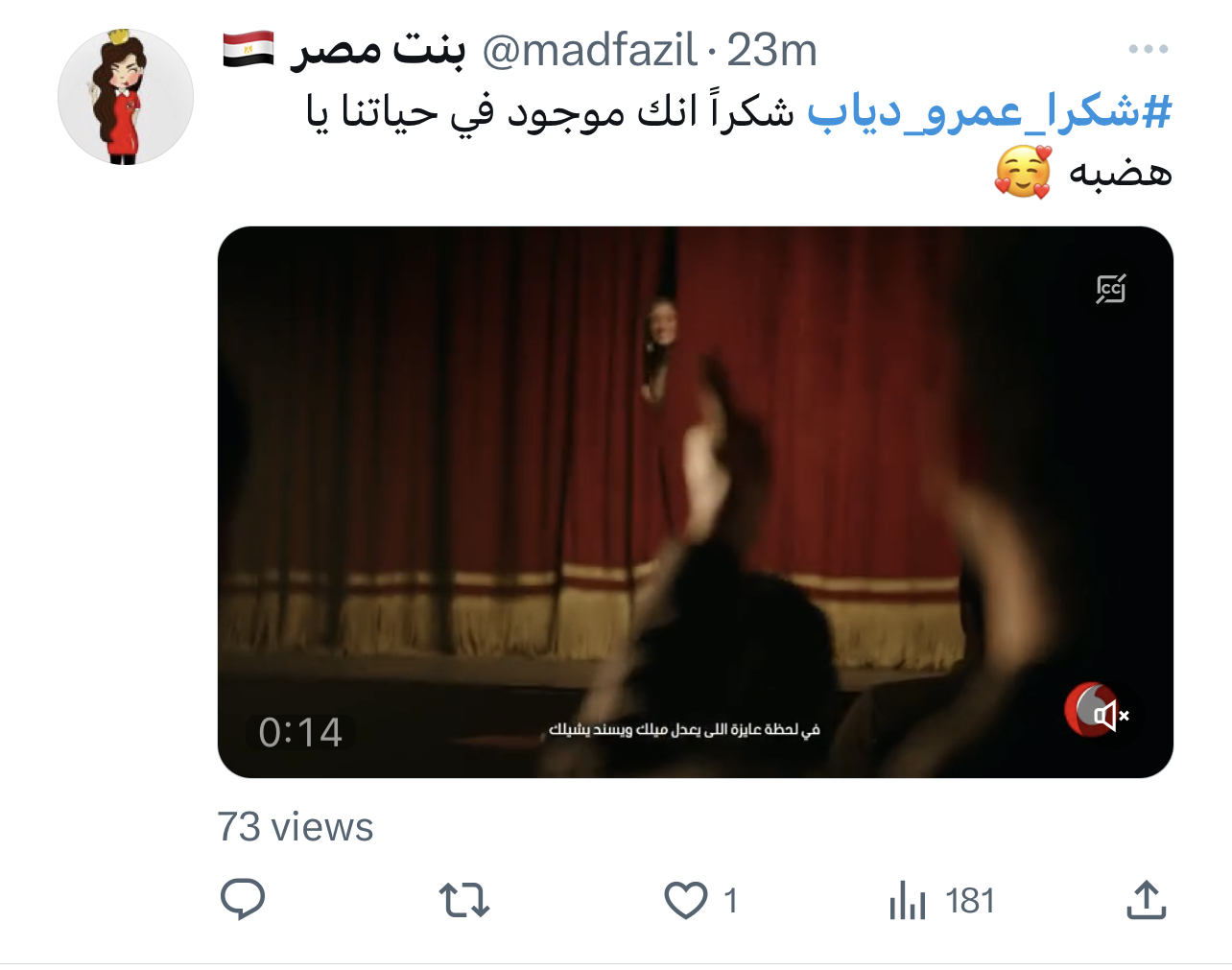Open the #شكرا_عمرو_دياب hashtag link
This screenshot has height=970, width=1232.
pos(989,112)
